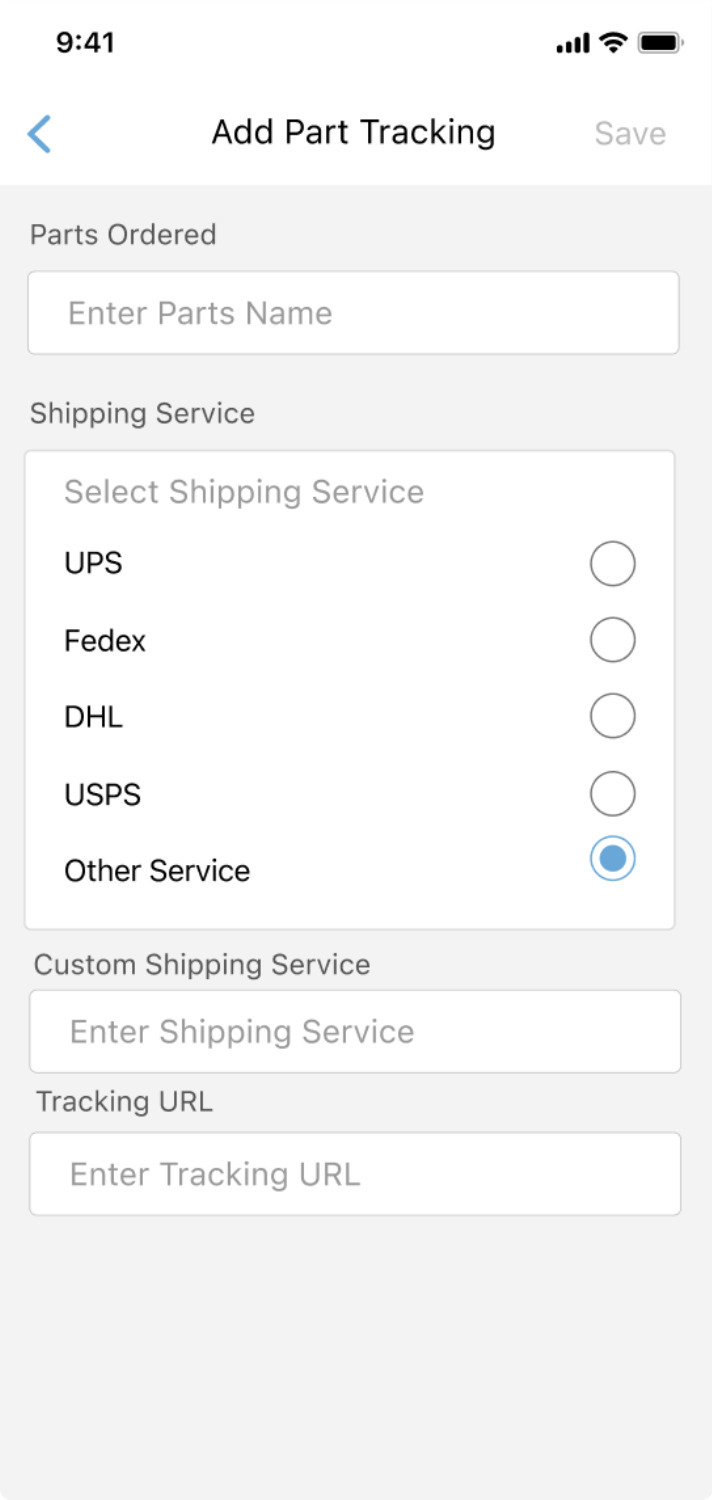Tap the Other Service radio button
The width and height of the screenshot is (713, 1500).
(612, 859)
